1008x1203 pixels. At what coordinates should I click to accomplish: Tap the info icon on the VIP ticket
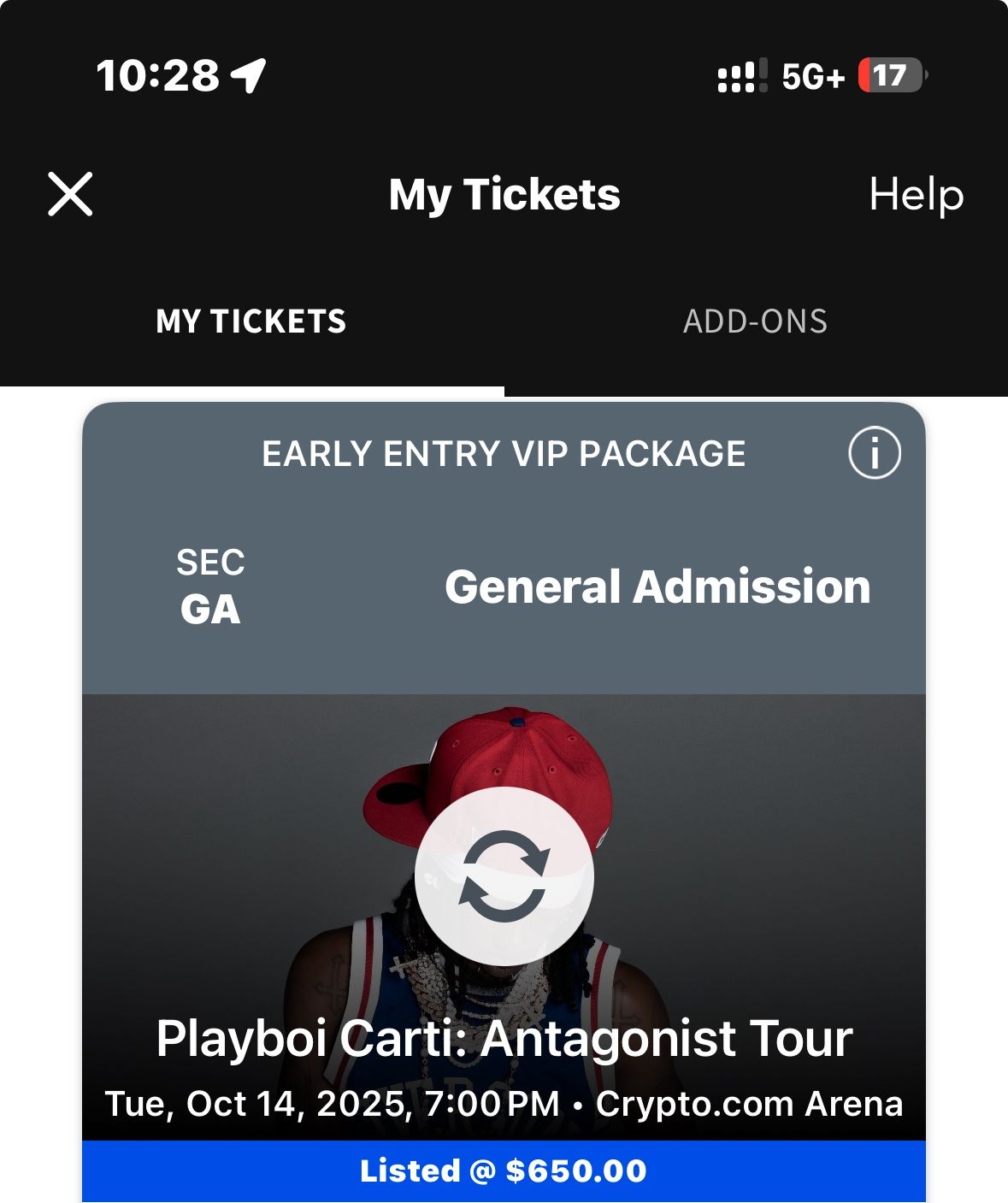[x=874, y=453]
